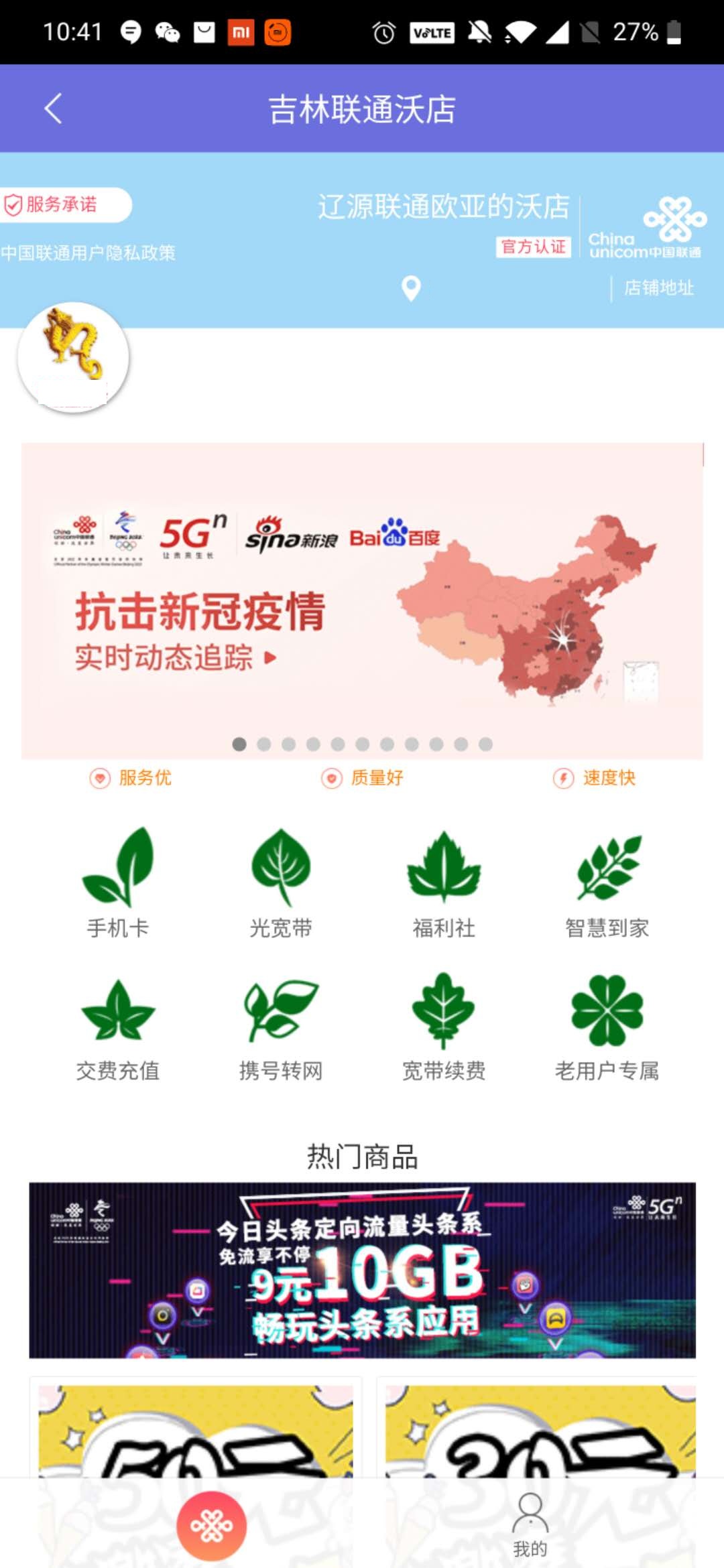Tap the red Unicom home button
The height and width of the screenshot is (1568, 724).
212,1525
